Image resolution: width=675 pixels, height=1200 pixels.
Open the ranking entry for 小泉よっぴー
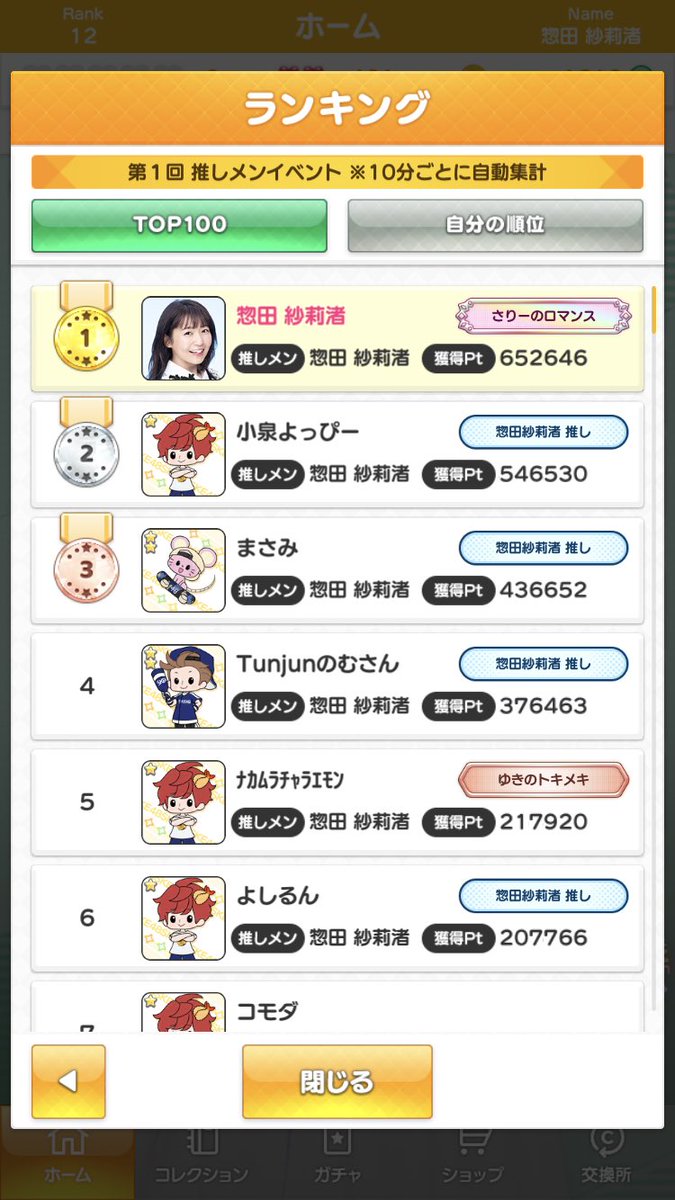[337, 454]
